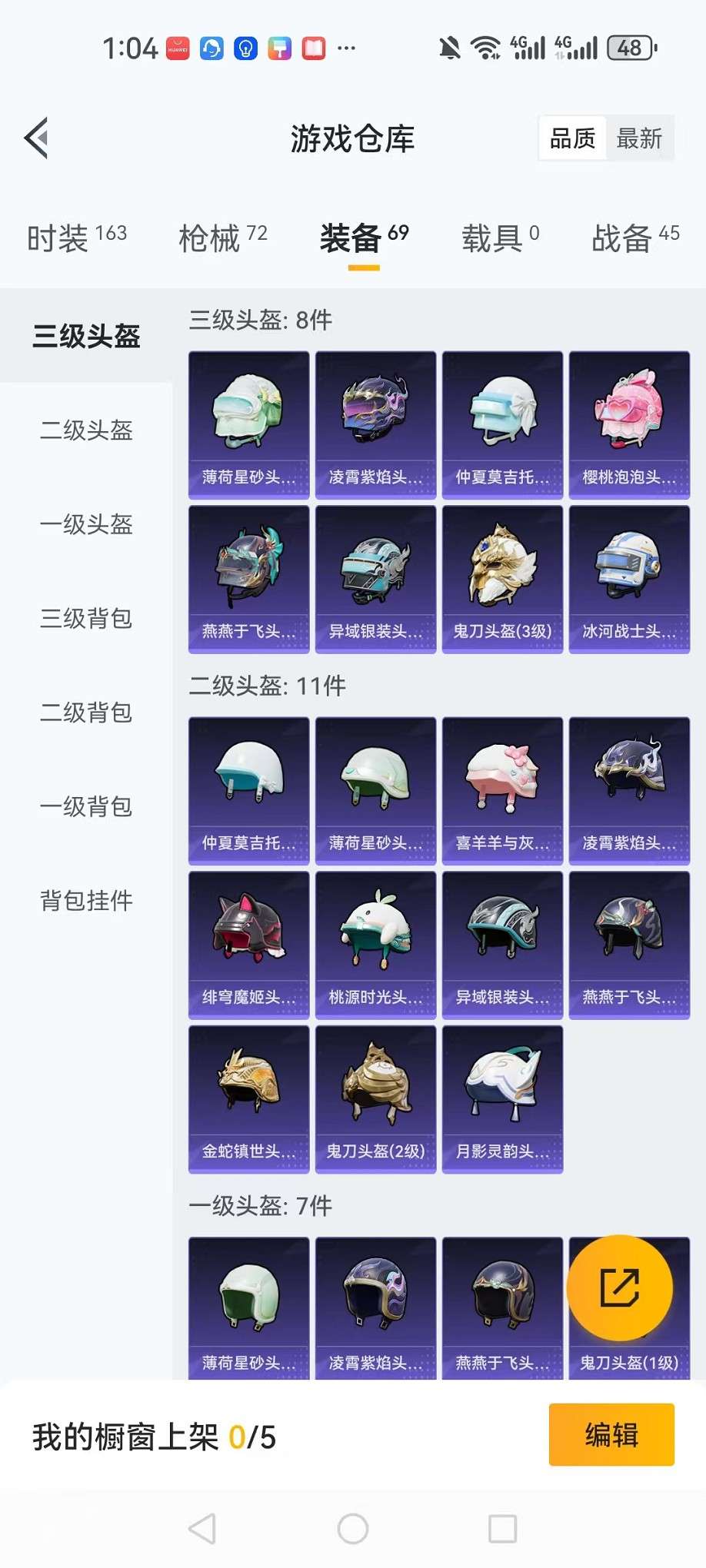The height and width of the screenshot is (1568, 706).
Task: Sort warehouse by 品质
Action: [572, 138]
